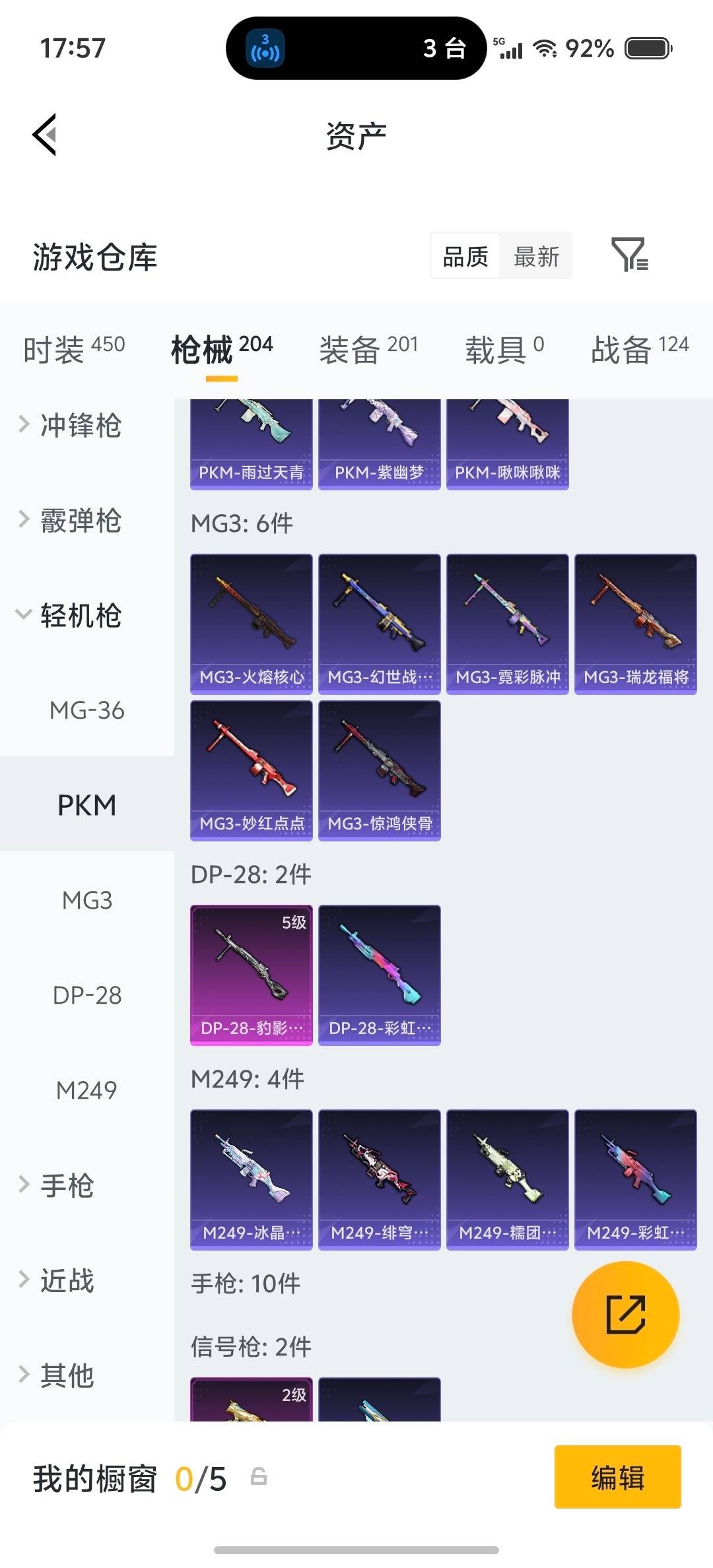Image resolution: width=713 pixels, height=1568 pixels.
Task: Switch sorting to 最新
Action: point(537,256)
